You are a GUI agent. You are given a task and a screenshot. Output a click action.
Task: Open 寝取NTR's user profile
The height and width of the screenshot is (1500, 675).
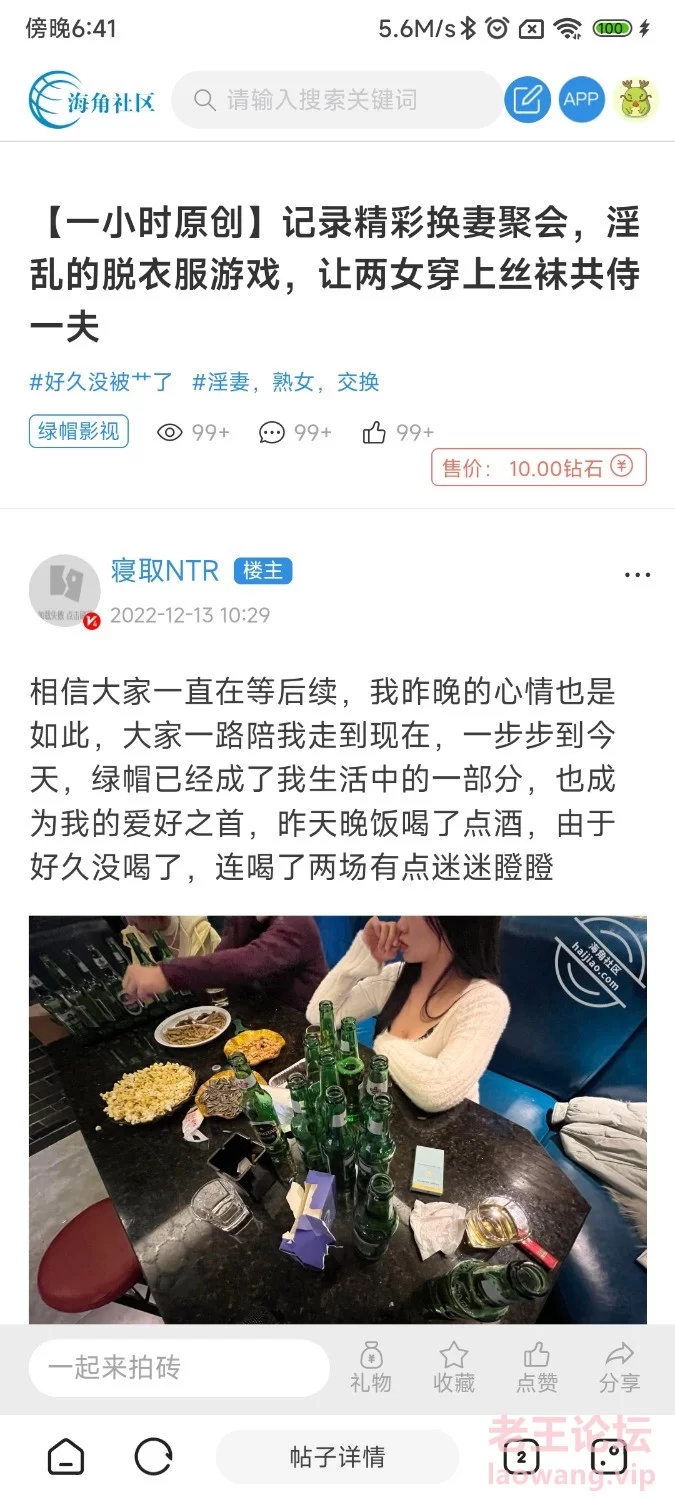164,571
